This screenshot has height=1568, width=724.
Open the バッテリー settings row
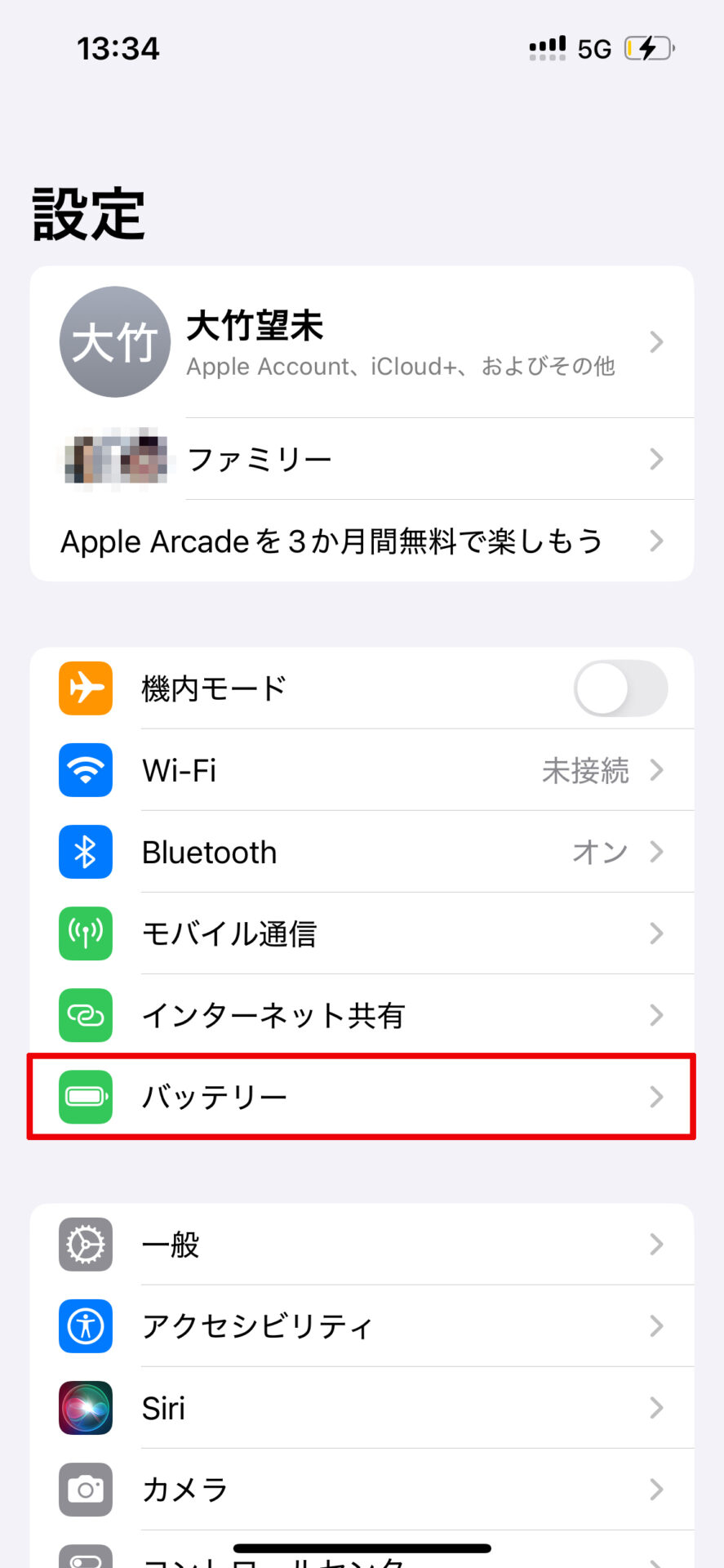(x=362, y=1097)
